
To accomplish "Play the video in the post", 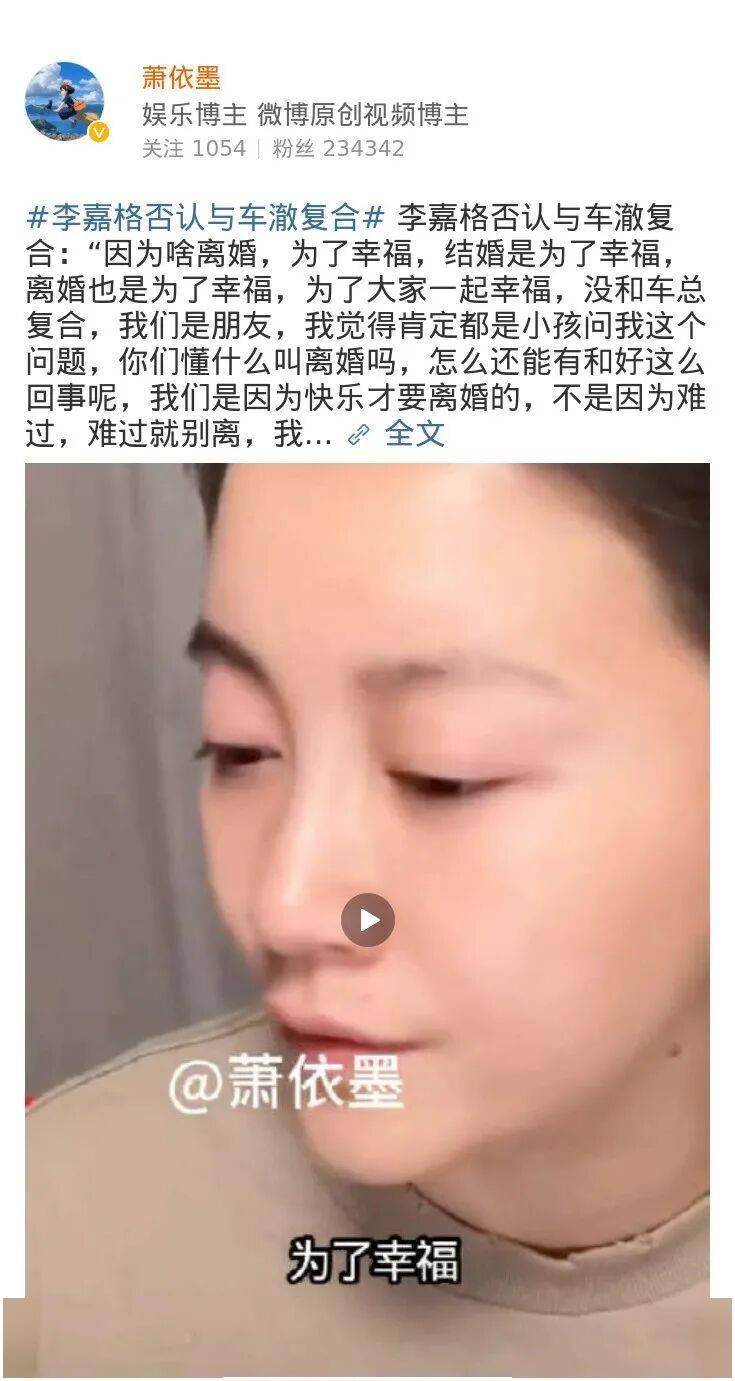I will 368,920.
